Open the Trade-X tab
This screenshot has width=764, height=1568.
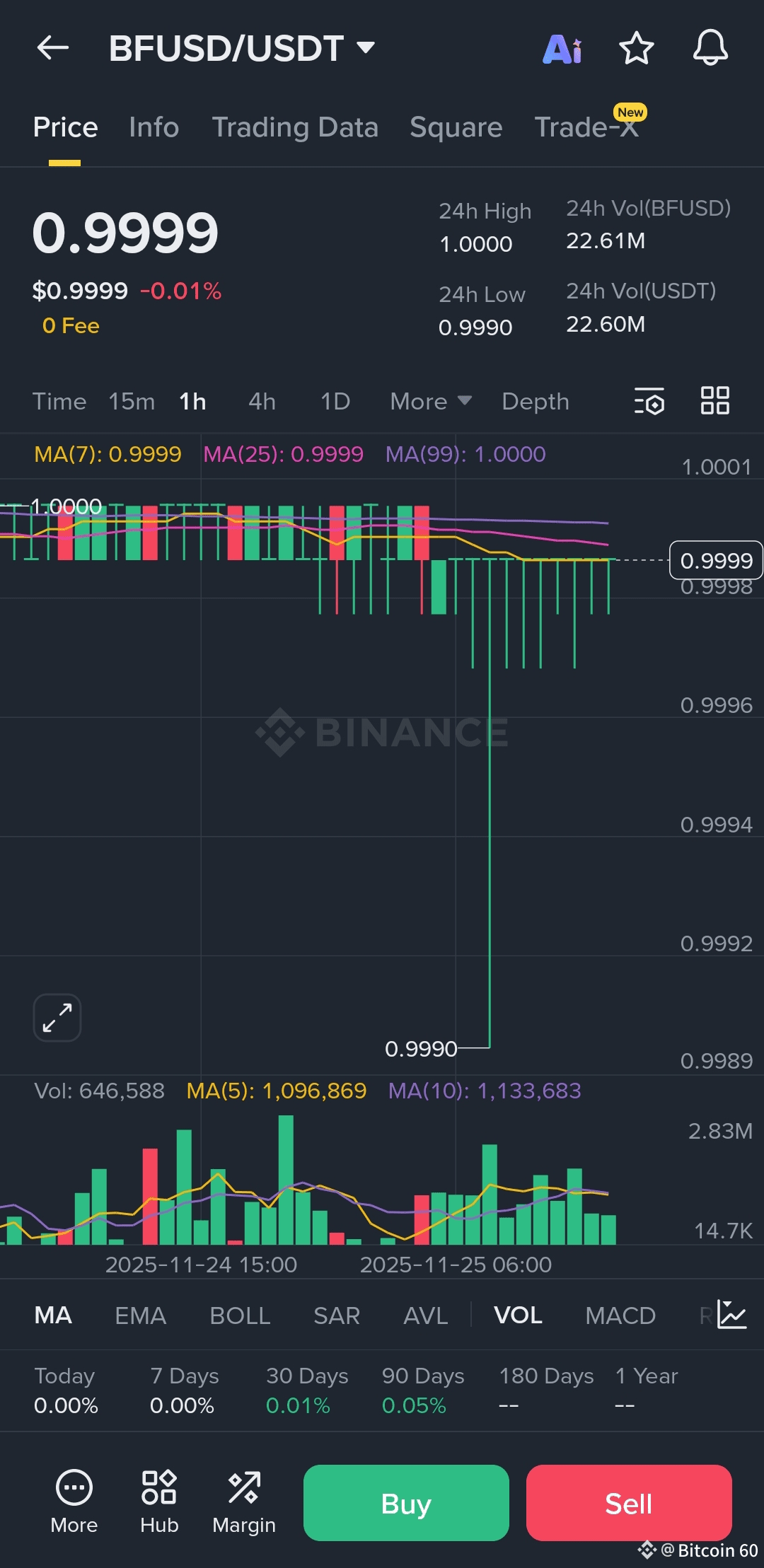coord(586,127)
